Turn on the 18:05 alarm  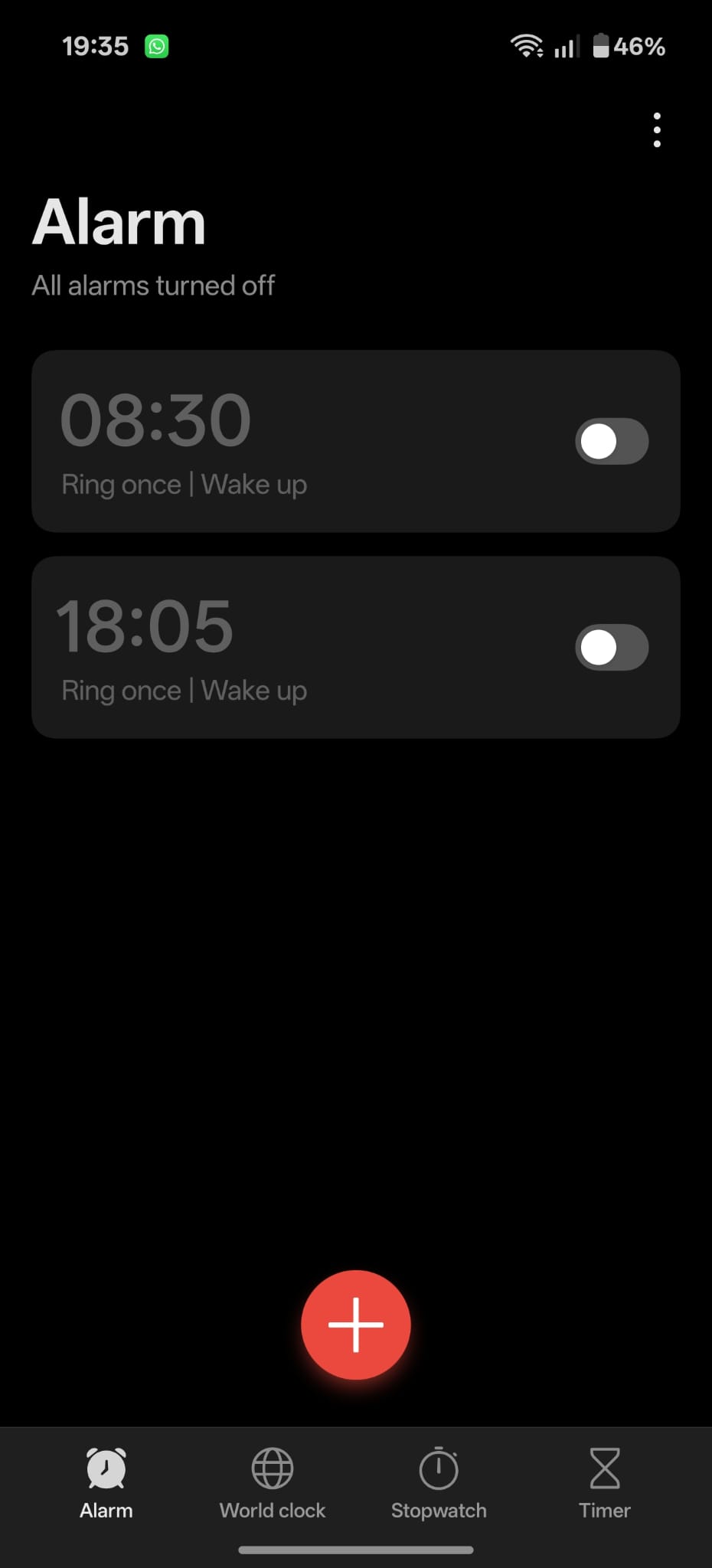(x=612, y=647)
